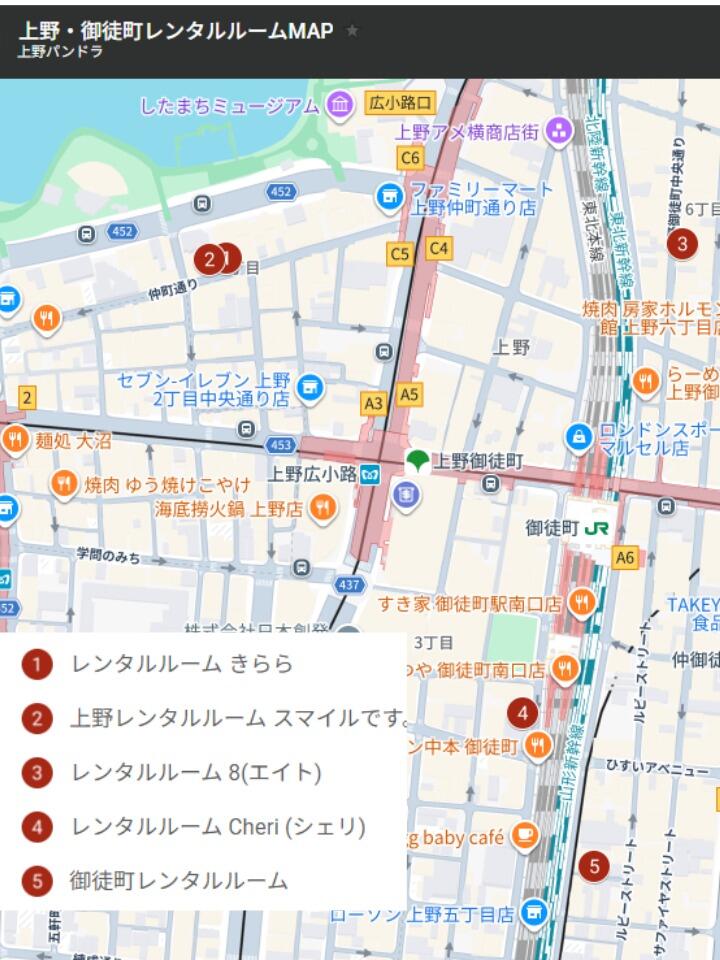Select 海底撈火鍋 上野店 restaurant pin
The width and height of the screenshot is (720, 960).
point(322,509)
